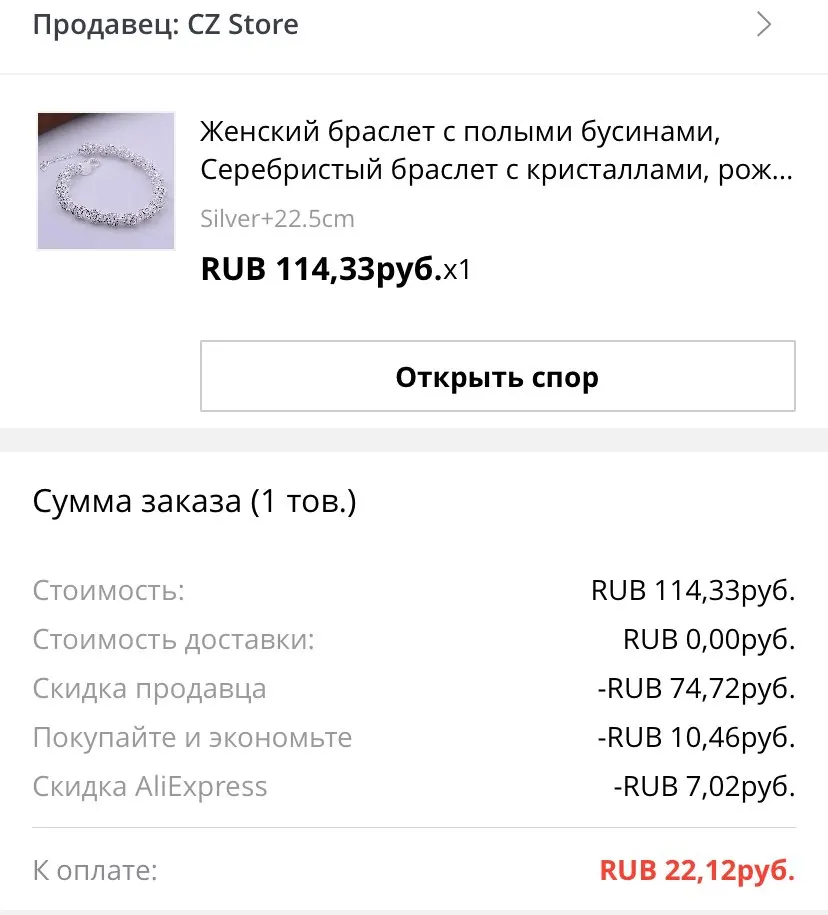Open the CZ Store seller page
Screen dimensions: 828x915
(166, 25)
